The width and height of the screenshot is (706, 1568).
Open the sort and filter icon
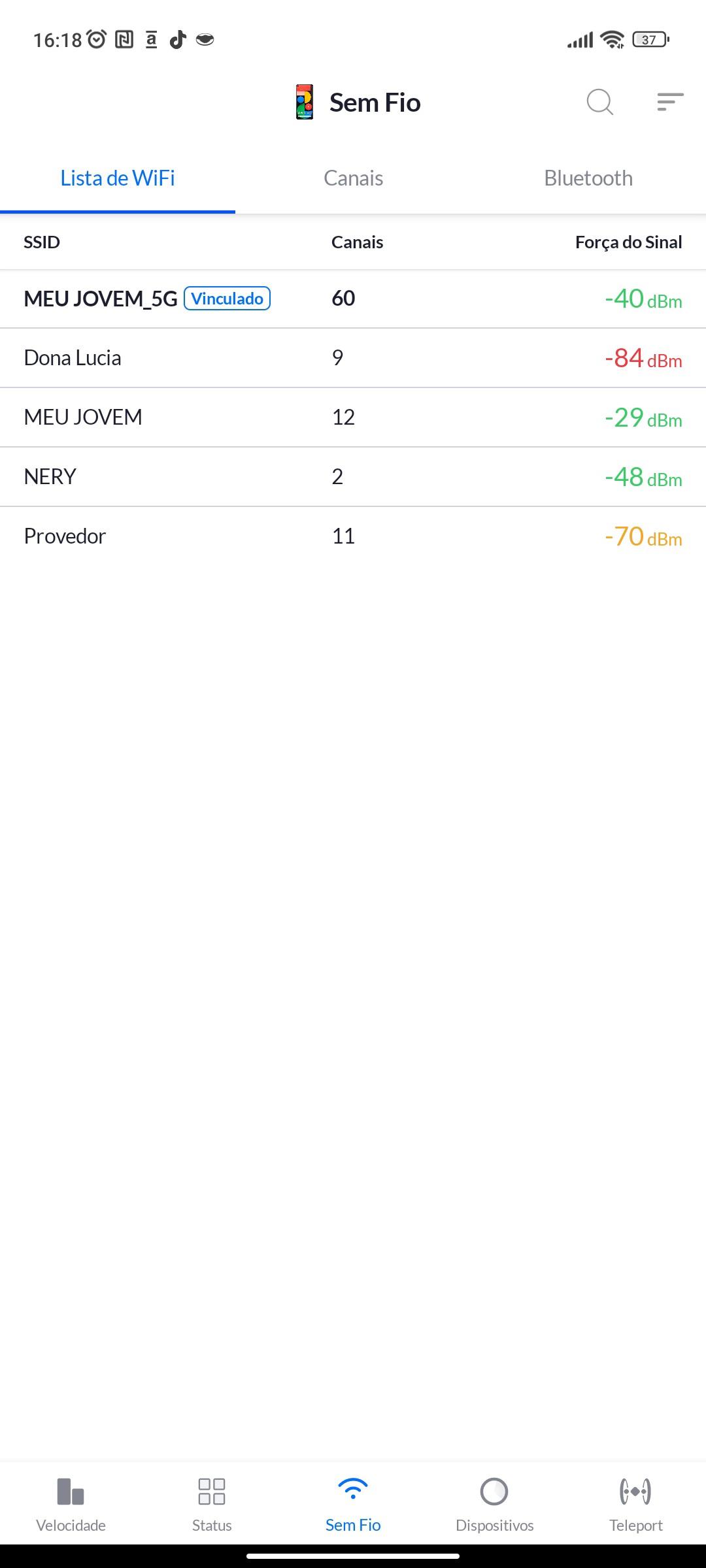point(670,102)
